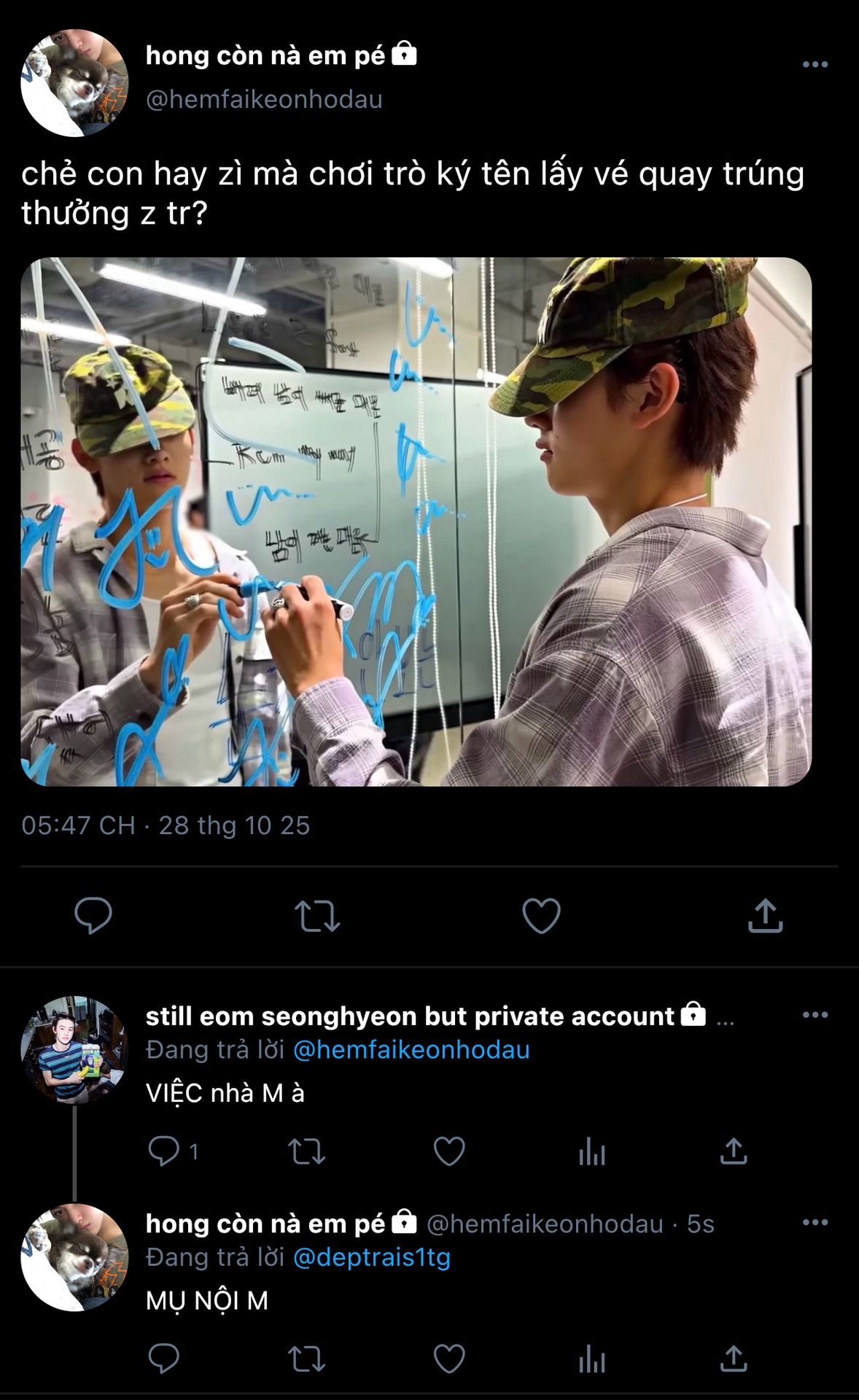Open overflow menu on "VIỆC nhà M à" reply
Viewport: 859px width, 1400px height.
click(x=815, y=1015)
